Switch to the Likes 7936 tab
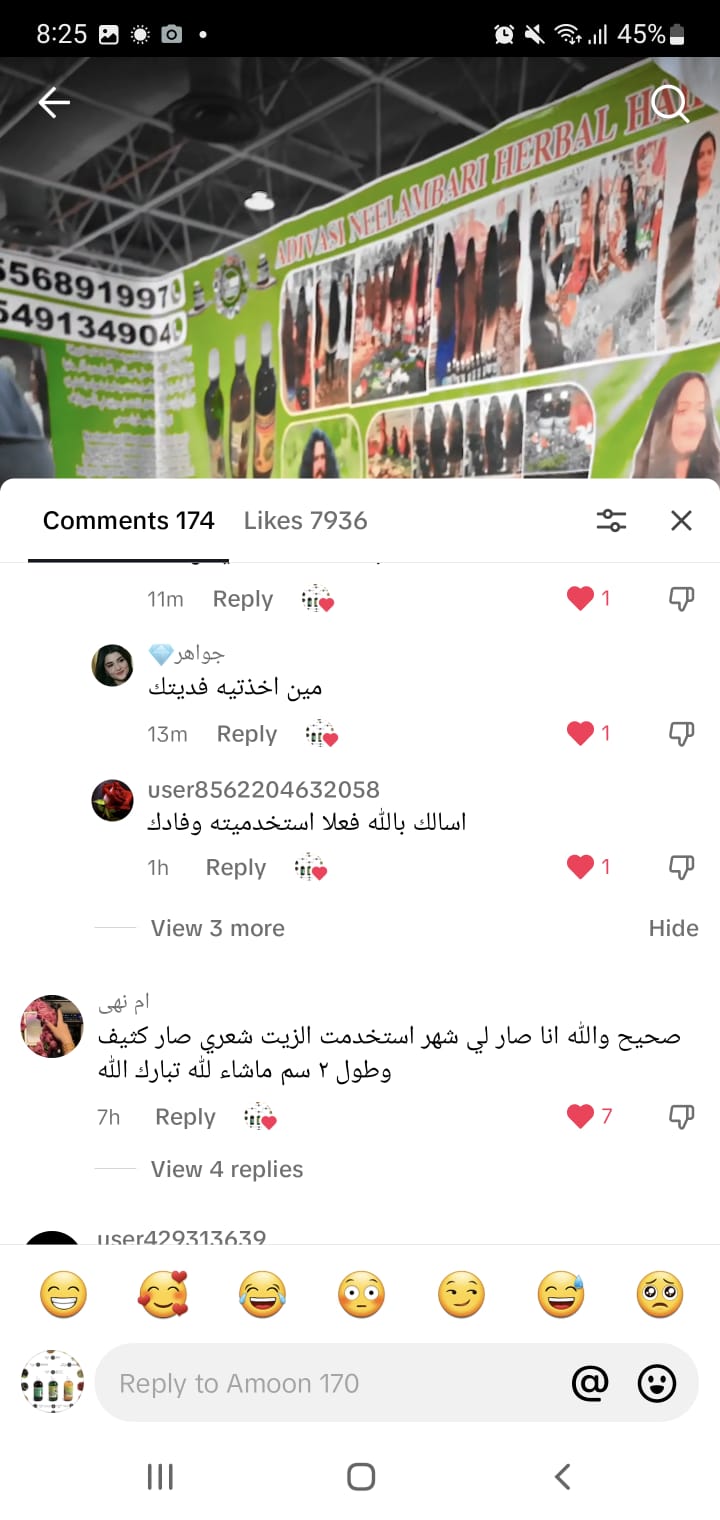 [x=305, y=521]
